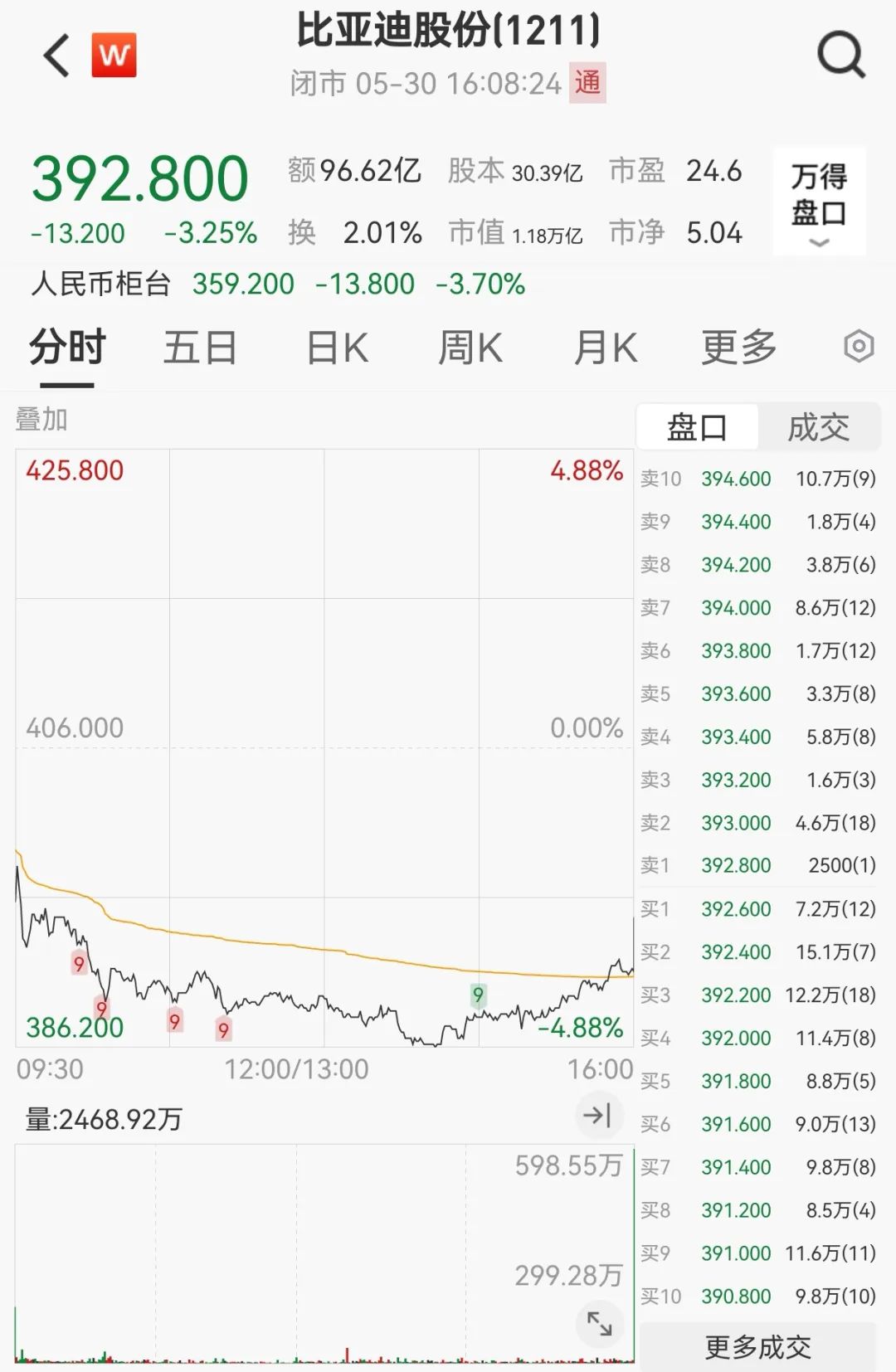Select the 月K chart tab
Viewport: 896px width, 1372px height.
(606, 348)
